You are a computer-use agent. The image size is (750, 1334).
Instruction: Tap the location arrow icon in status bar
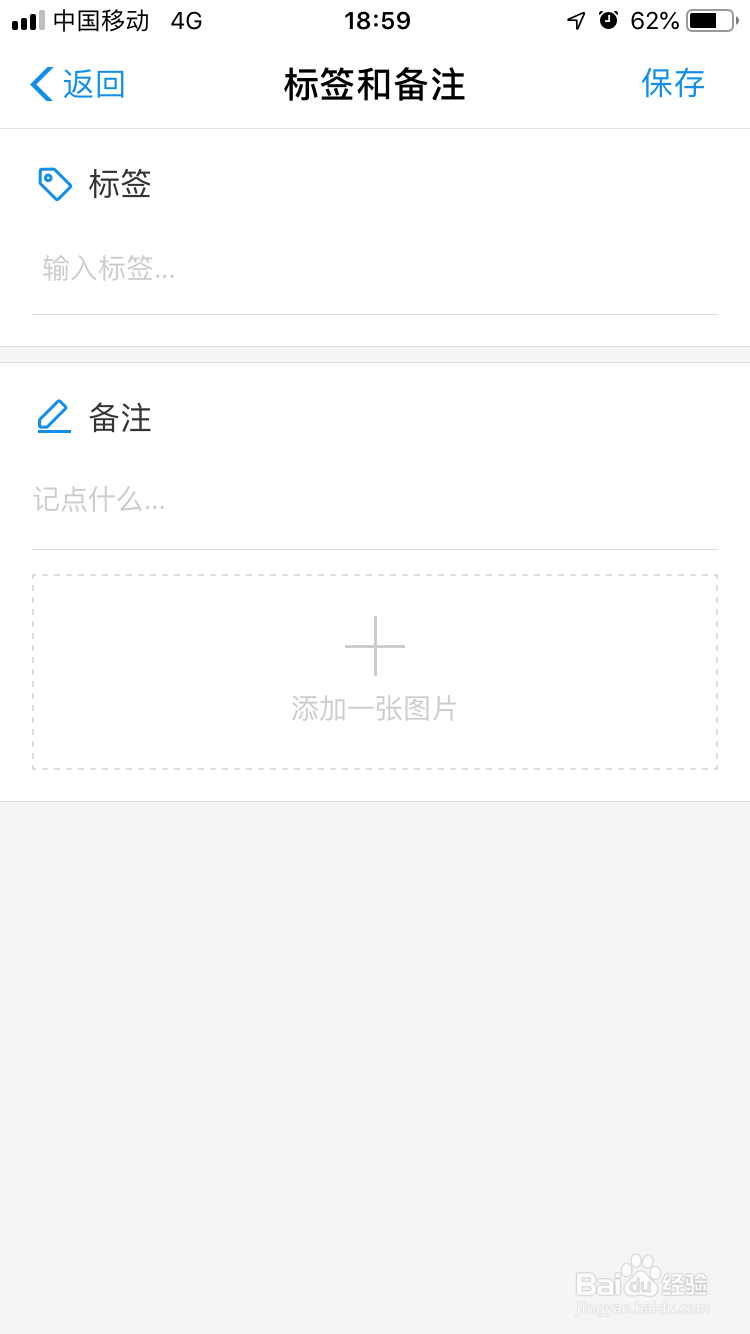point(575,20)
